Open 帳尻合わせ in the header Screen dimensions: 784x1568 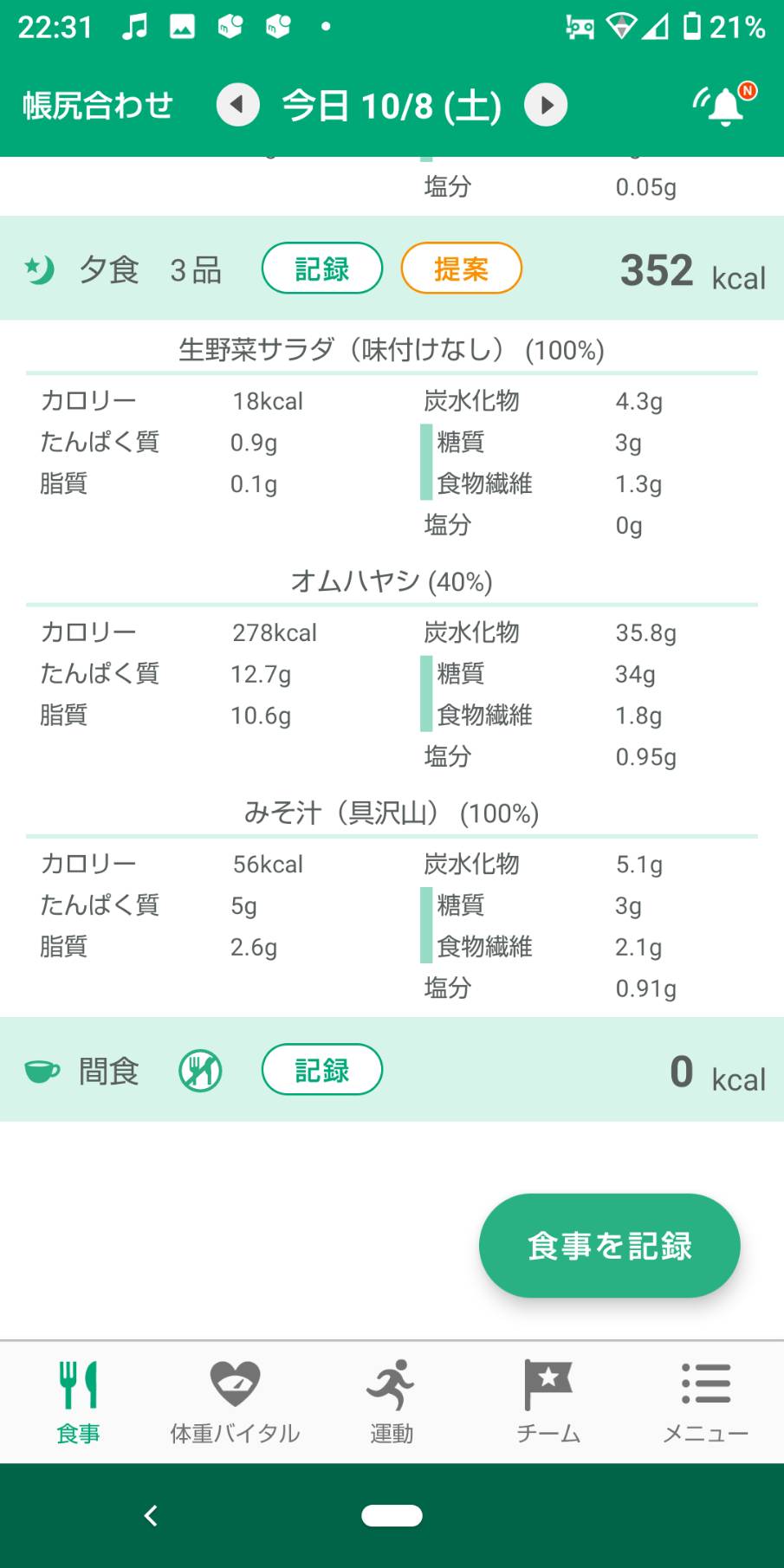click(98, 106)
